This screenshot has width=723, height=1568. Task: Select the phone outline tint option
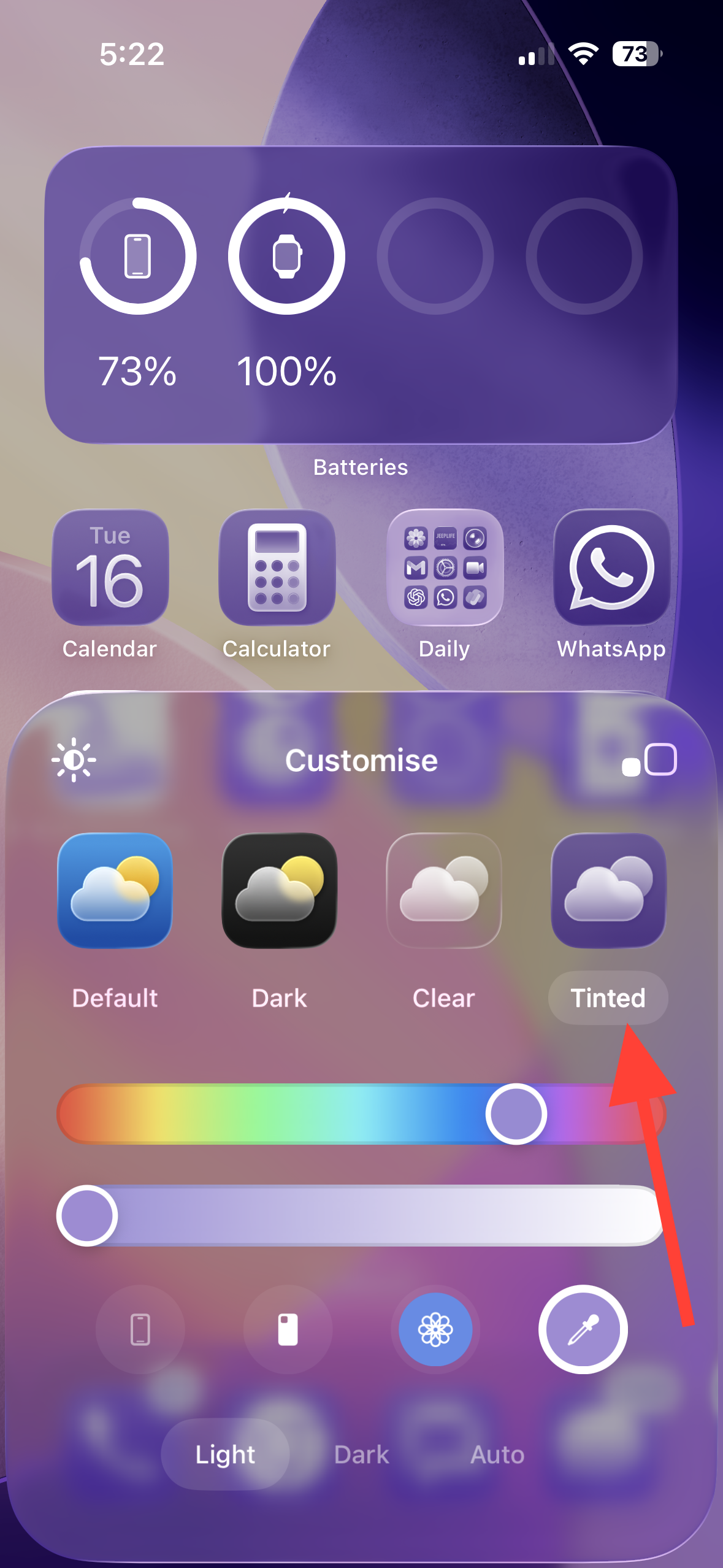click(140, 1329)
